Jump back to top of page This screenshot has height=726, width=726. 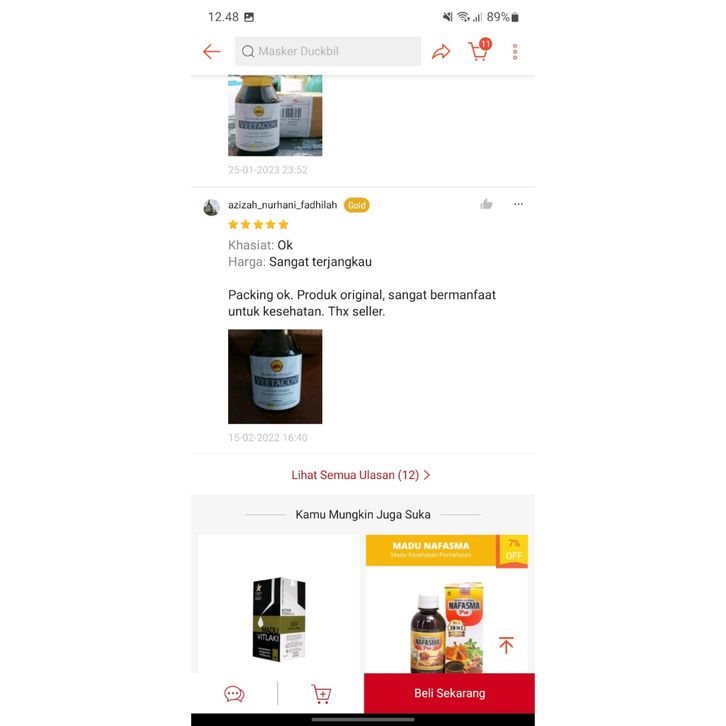pos(506,645)
